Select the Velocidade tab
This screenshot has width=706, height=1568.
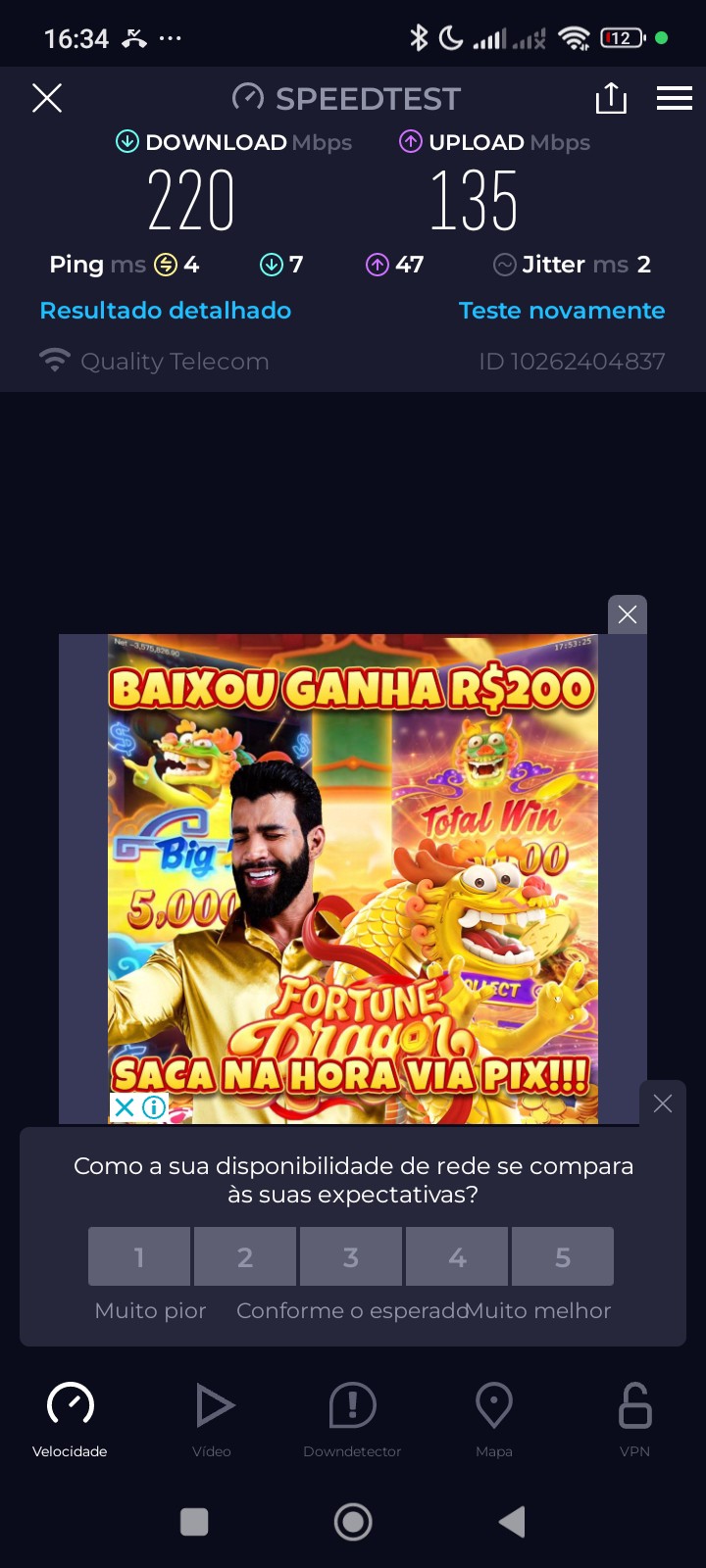click(70, 1418)
